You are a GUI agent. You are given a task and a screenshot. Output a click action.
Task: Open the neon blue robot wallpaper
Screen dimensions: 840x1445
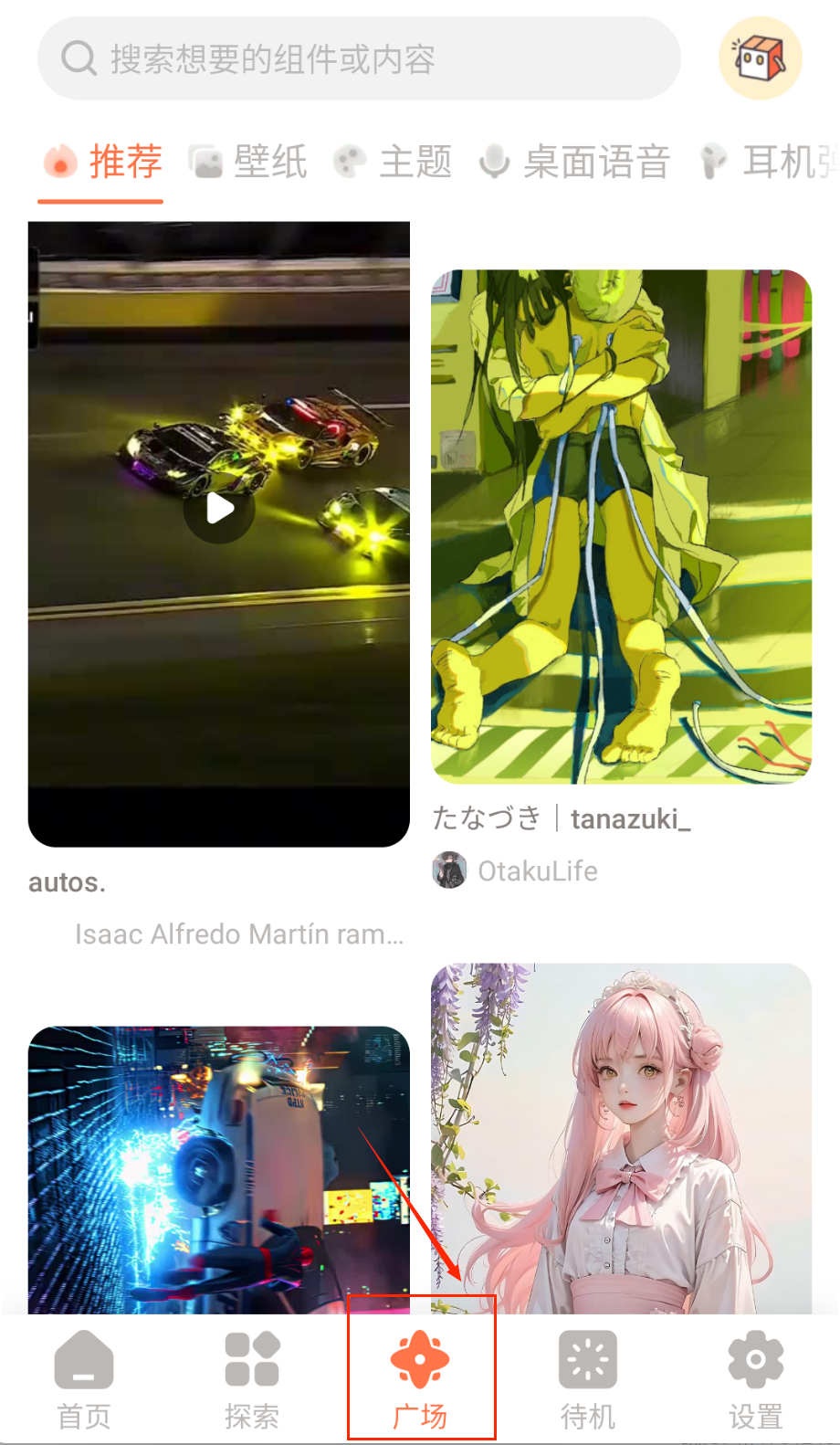click(219, 1169)
